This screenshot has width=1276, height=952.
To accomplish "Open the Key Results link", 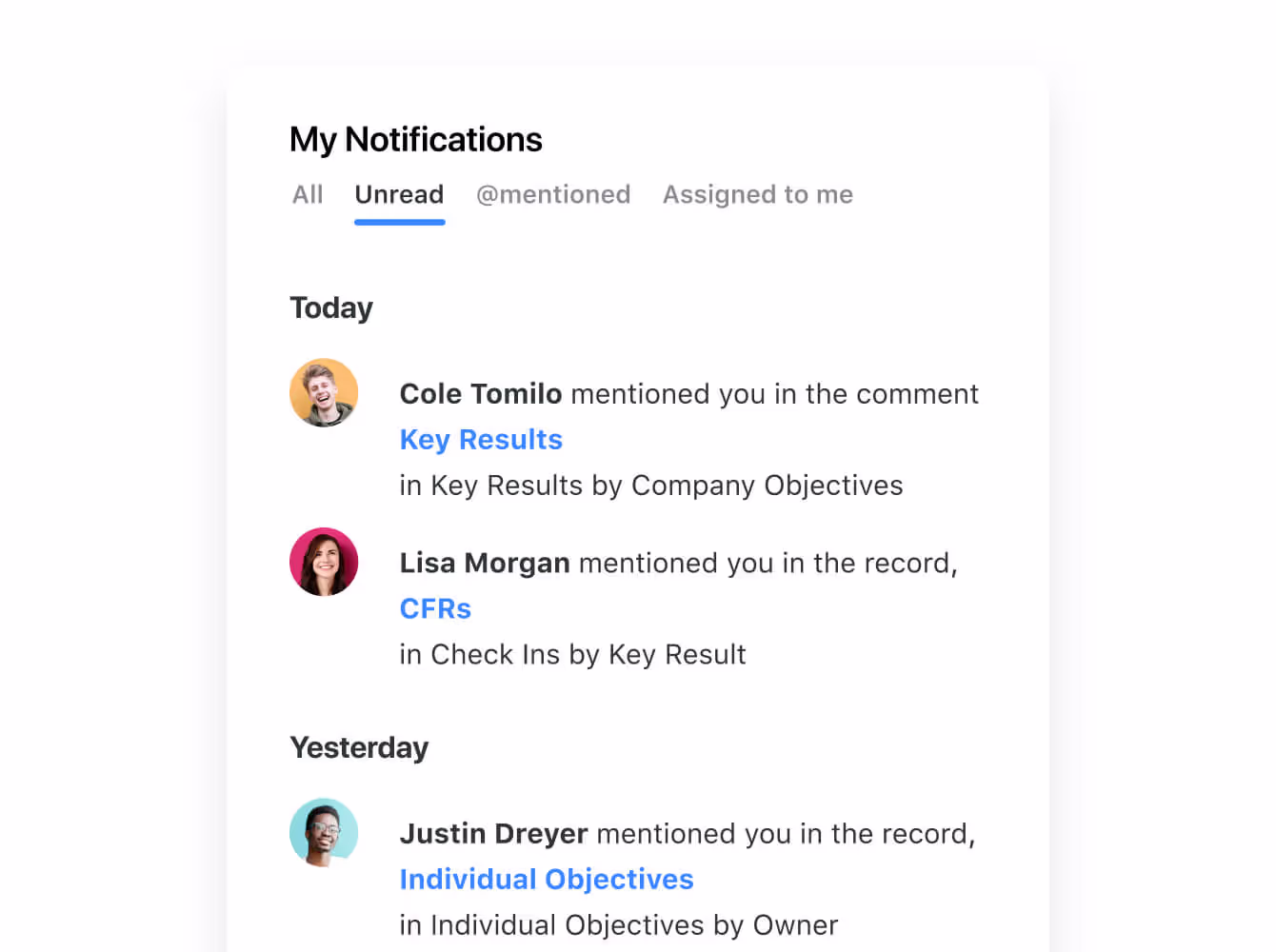I will [x=481, y=440].
